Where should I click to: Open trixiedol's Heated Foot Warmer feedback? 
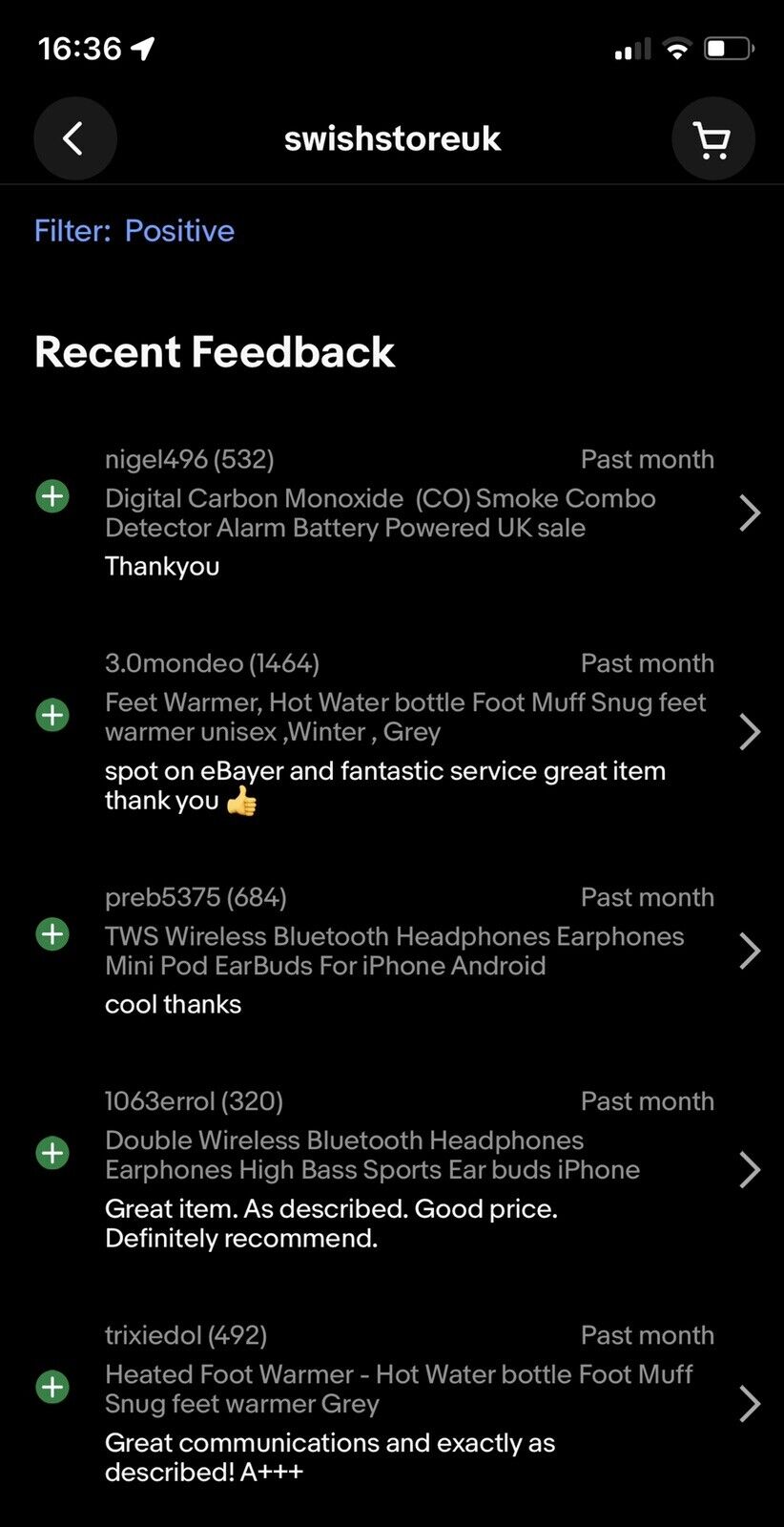pyautogui.click(x=749, y=1403)
